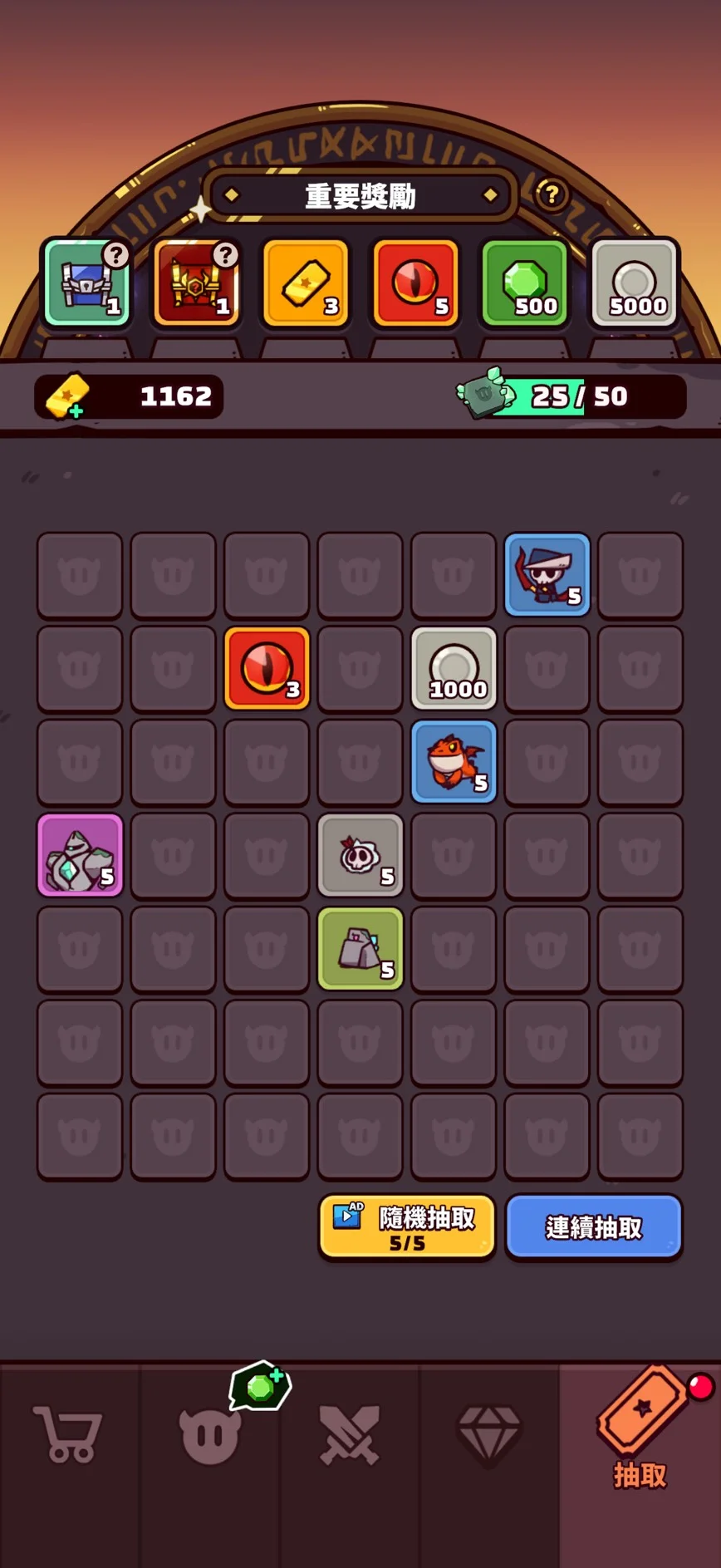Viewport: 721px width, 1568px height.
Task: Select the purple rock golem tile
Action: tap(80, 855)
